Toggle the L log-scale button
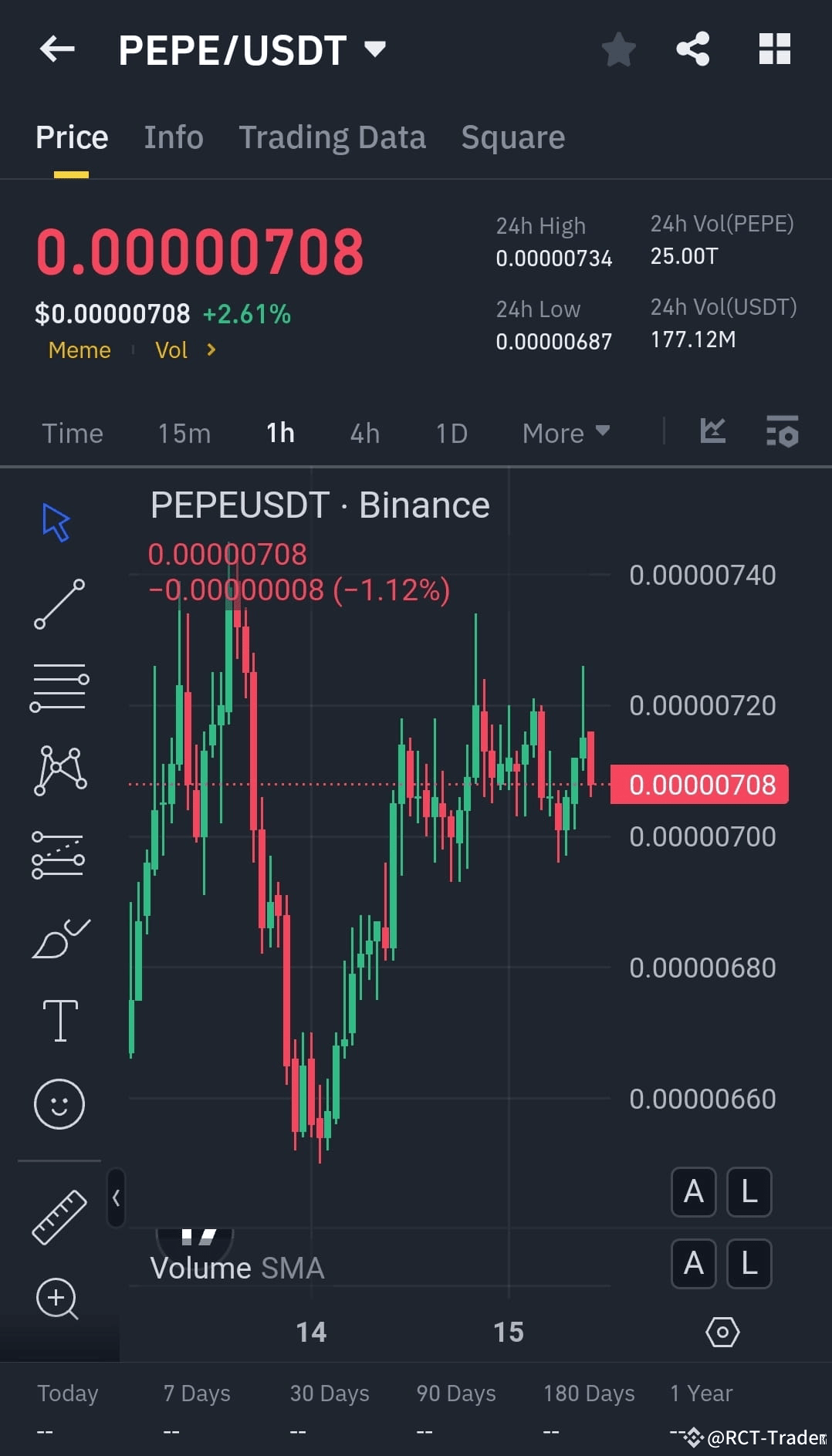832x1456 pixels. coord(749,1192)
